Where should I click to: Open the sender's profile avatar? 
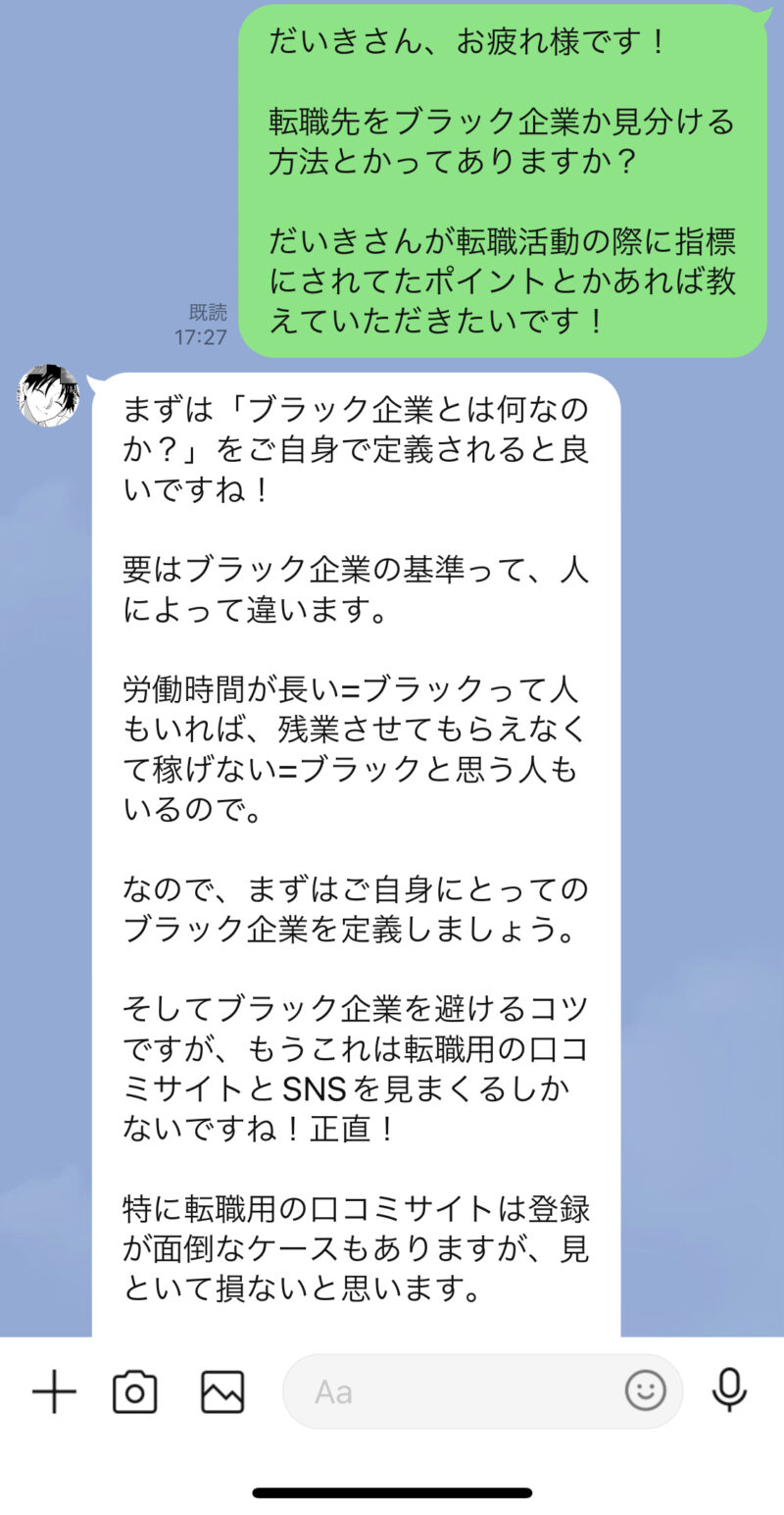48,395
